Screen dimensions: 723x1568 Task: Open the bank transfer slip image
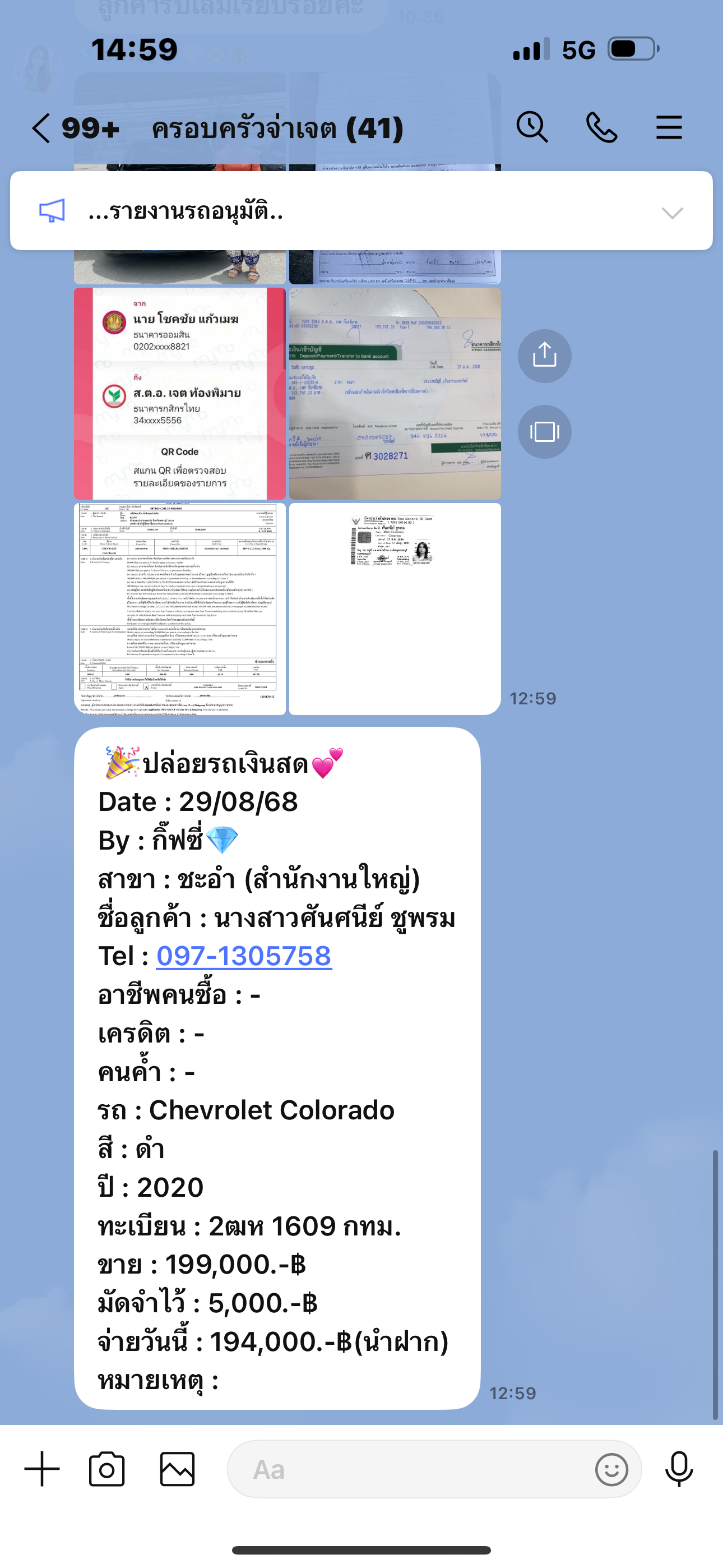179,393
